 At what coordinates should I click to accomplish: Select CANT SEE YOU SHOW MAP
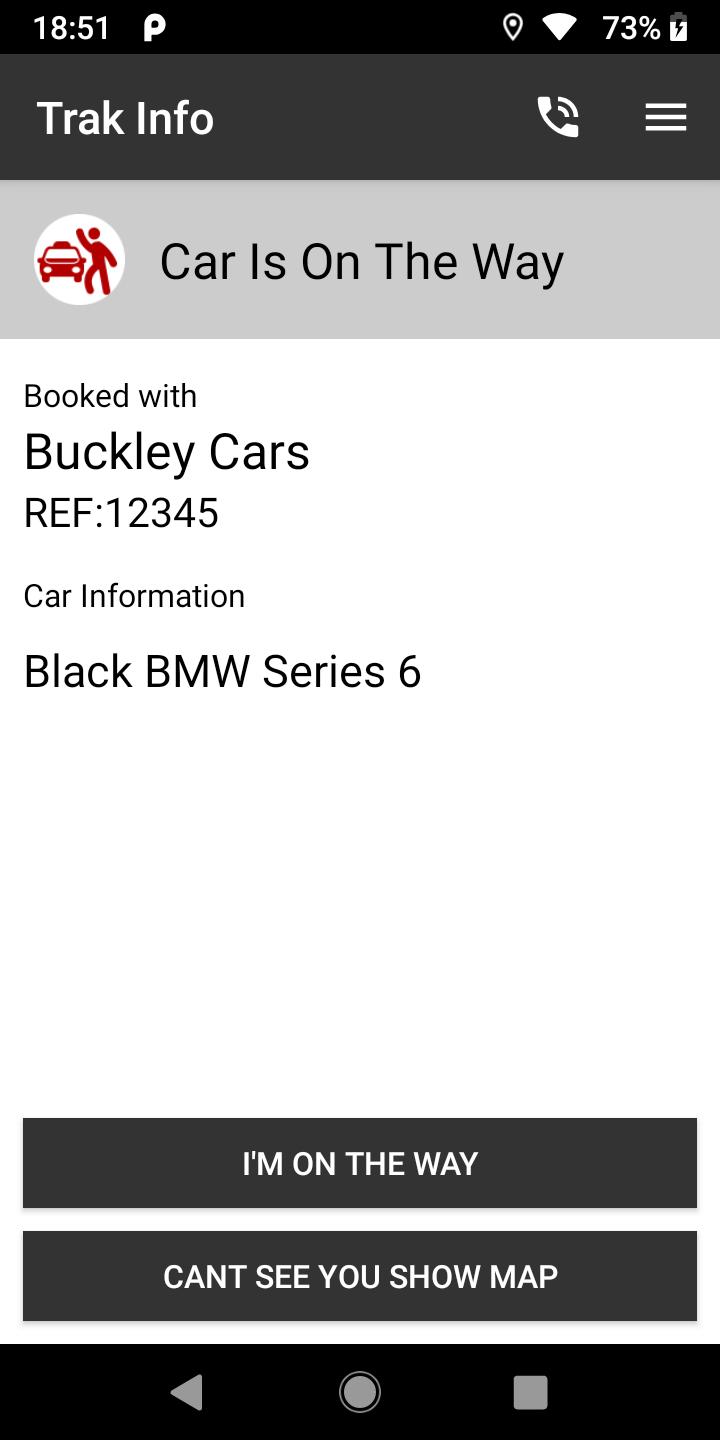point(360,1276)
